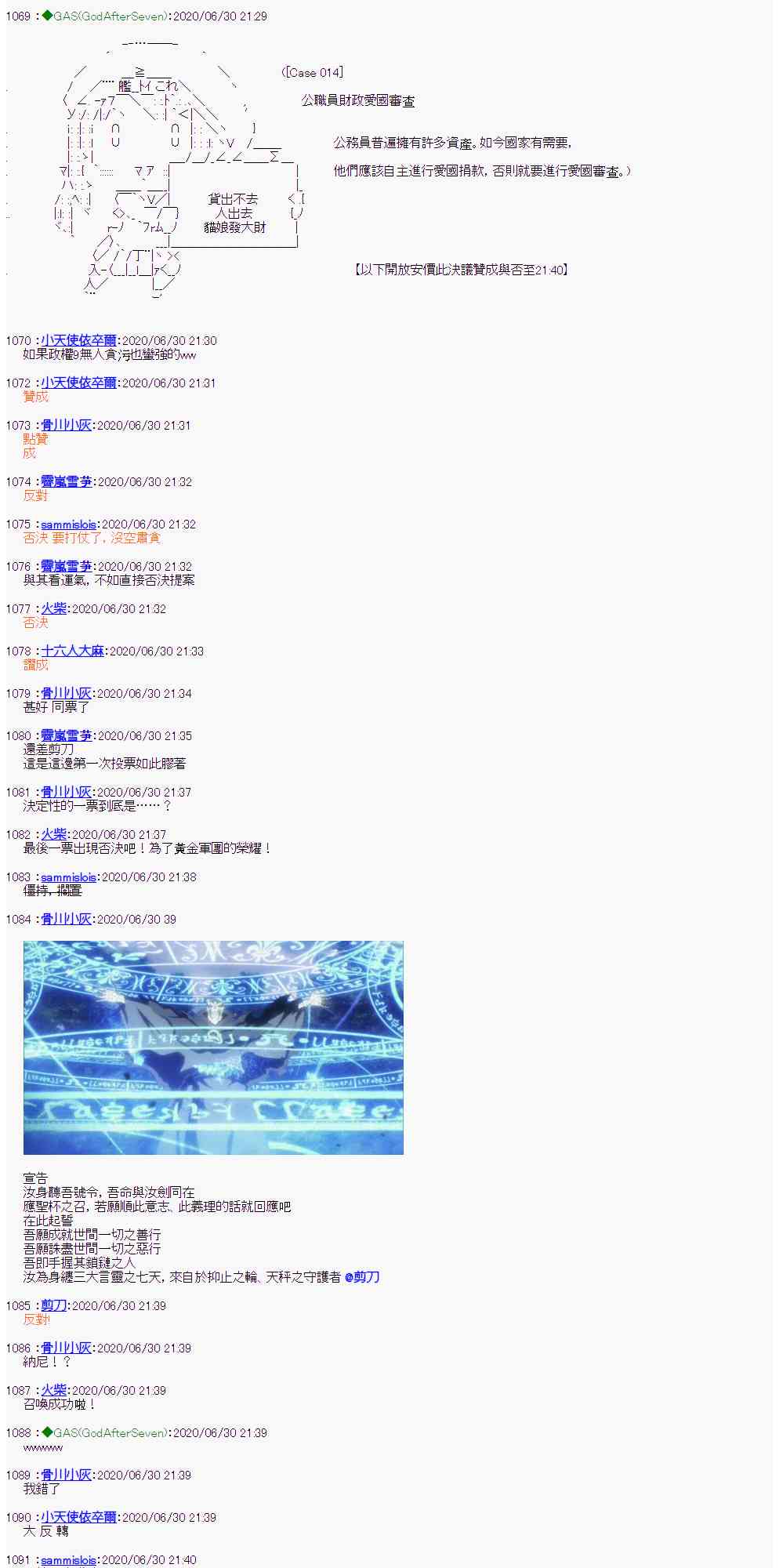Screen dimensions: 779x1568
Task: Open 小天使依卒爾's name link on post 1090
Action: pyautogui.click(x=78, y=1517)
